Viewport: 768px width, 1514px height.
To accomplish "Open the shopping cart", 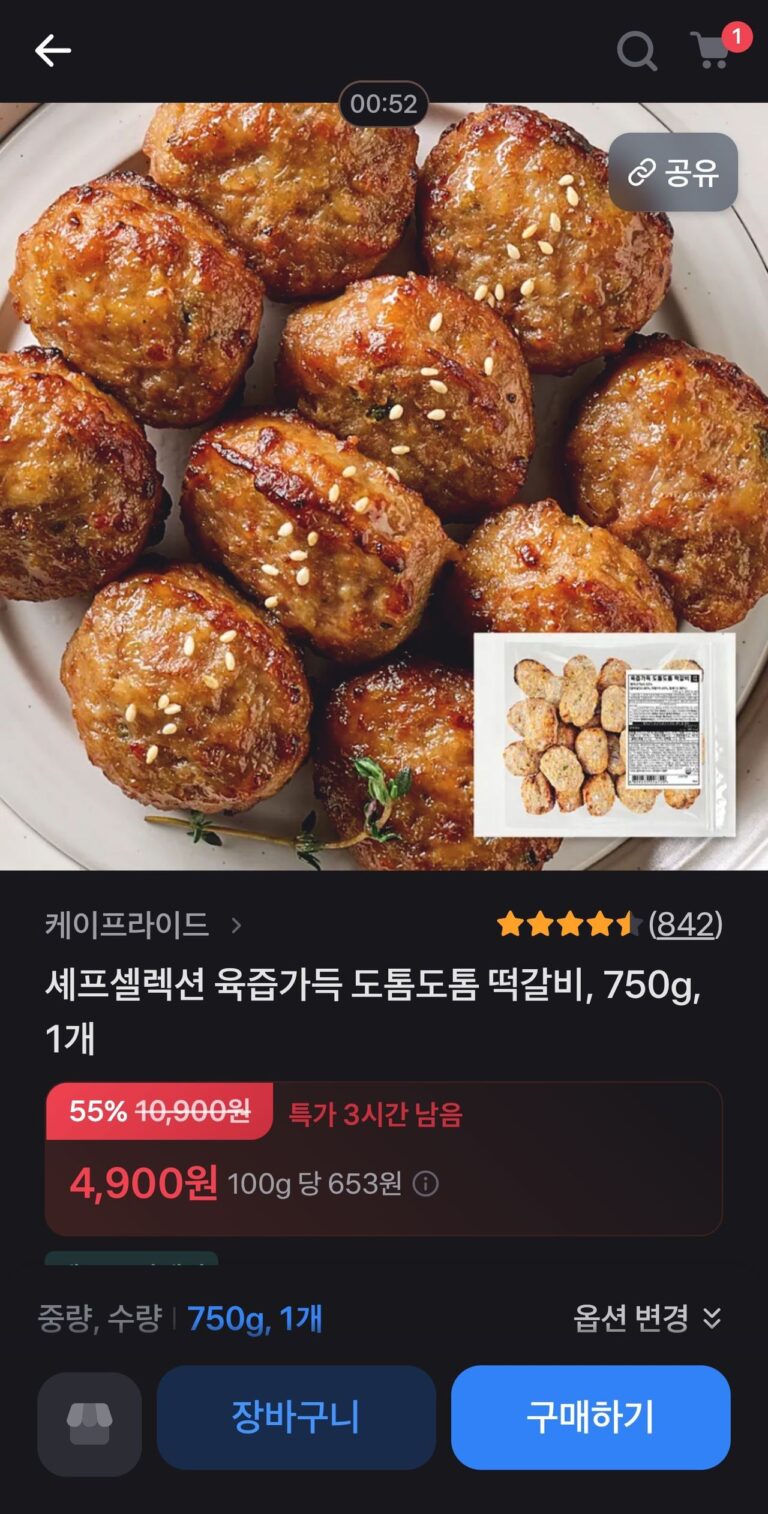I will click(x=712, y=50).
